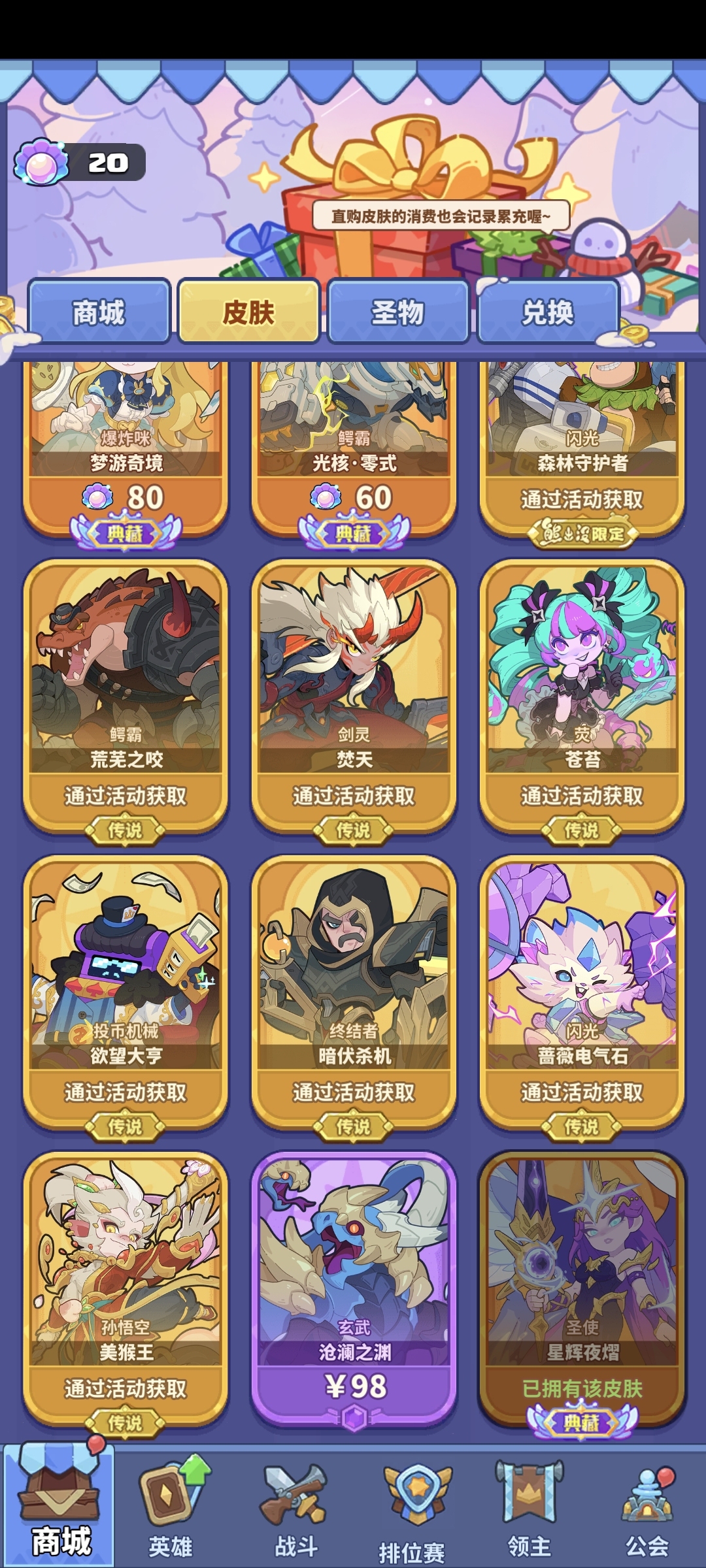Viewport: 706px width, 1568px height.
Task: View the 光核·零式 skin card
Action: 354,444
